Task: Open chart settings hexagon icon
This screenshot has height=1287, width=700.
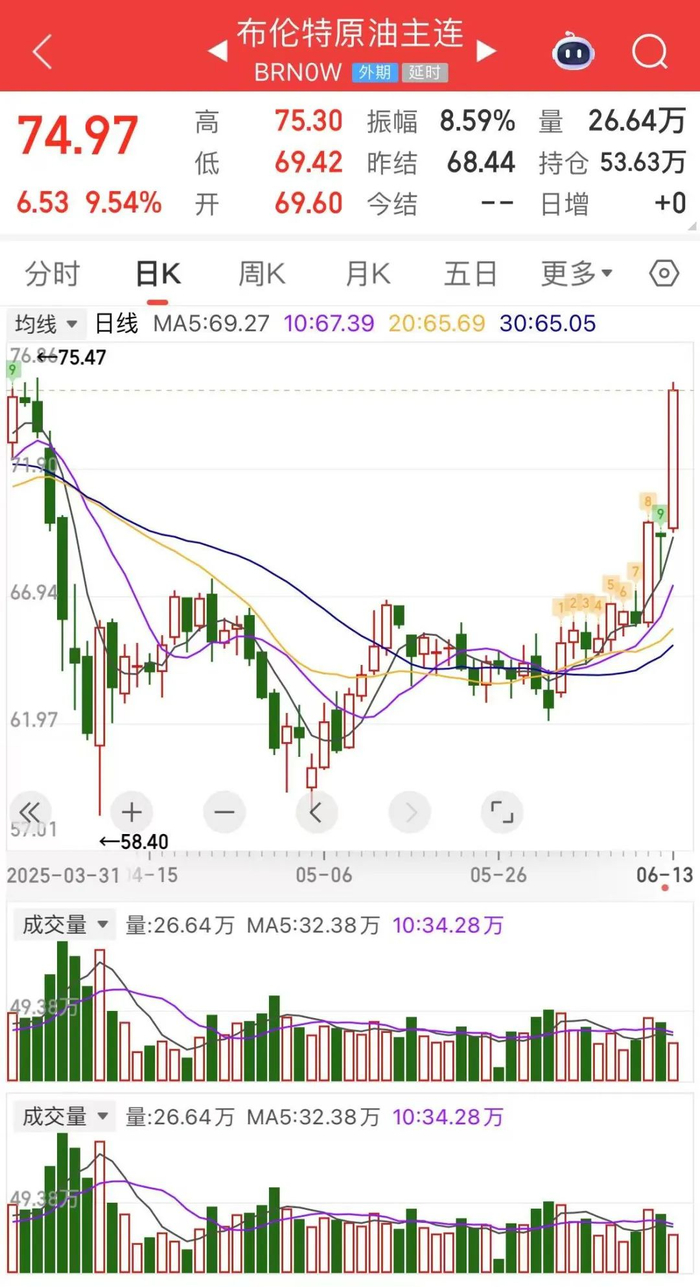Action: [x=663, y=273]
